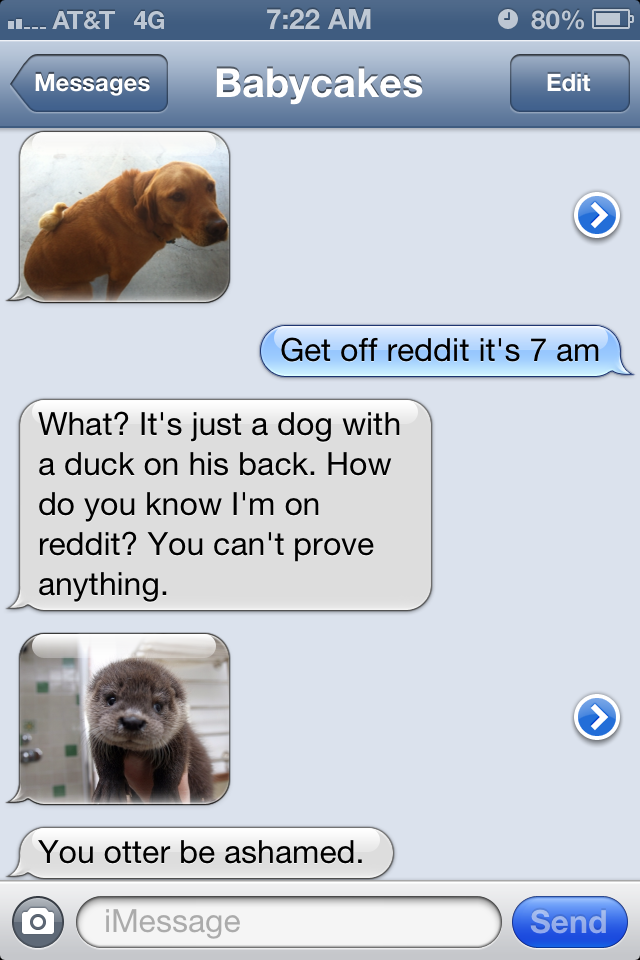Image resolution: width=640 pixels, height=960 pixels.
Task: Tap blue arrow beside the dog photo
Action: (596, 216)
